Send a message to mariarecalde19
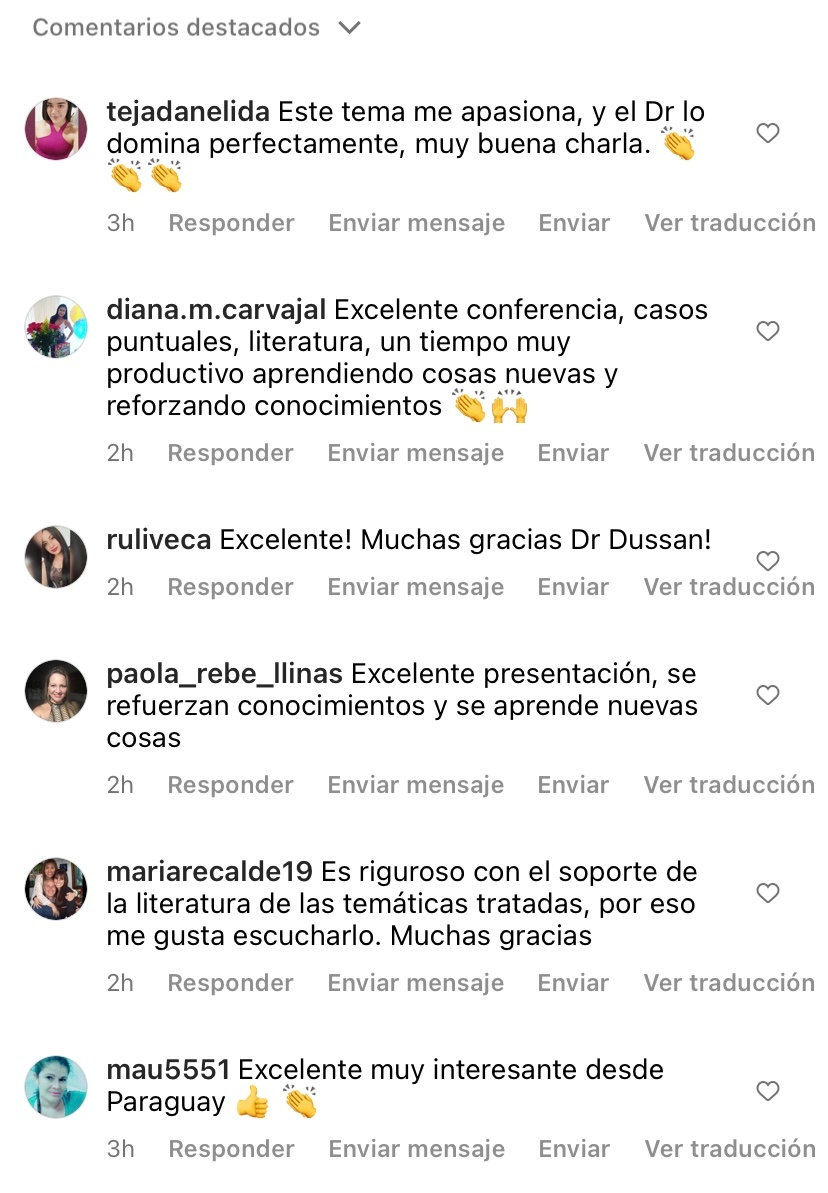This screenshot has height=1193, width=828. click(415, 983)
